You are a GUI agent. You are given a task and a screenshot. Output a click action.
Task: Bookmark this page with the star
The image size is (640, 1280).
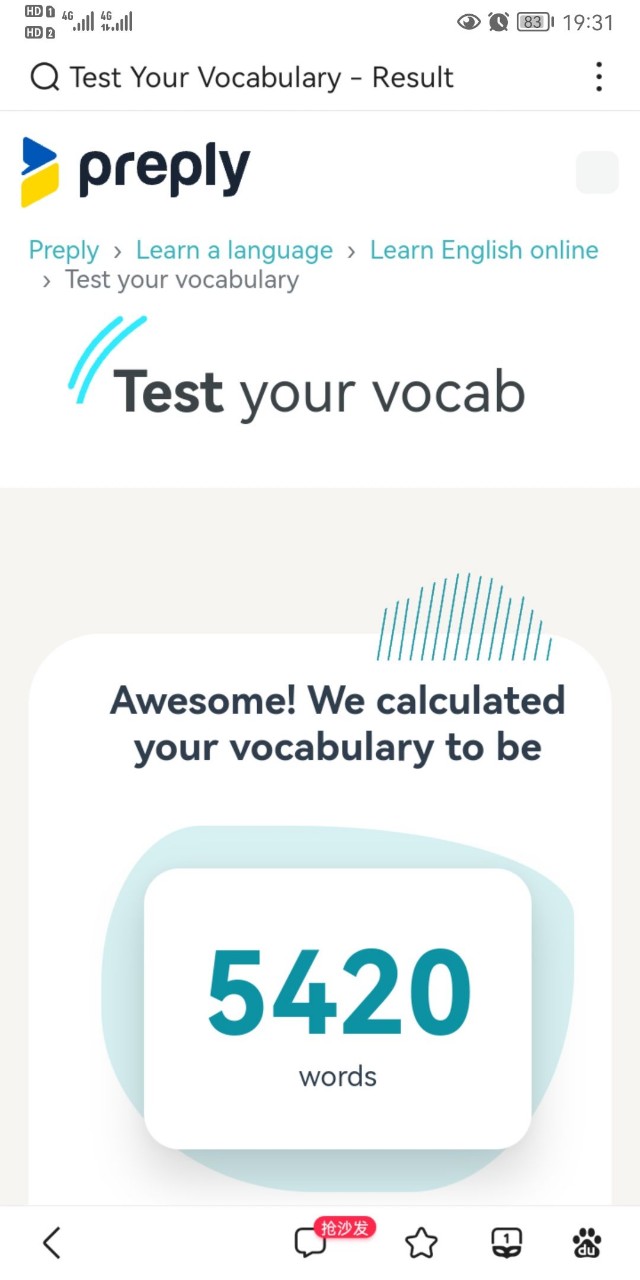421,1242
